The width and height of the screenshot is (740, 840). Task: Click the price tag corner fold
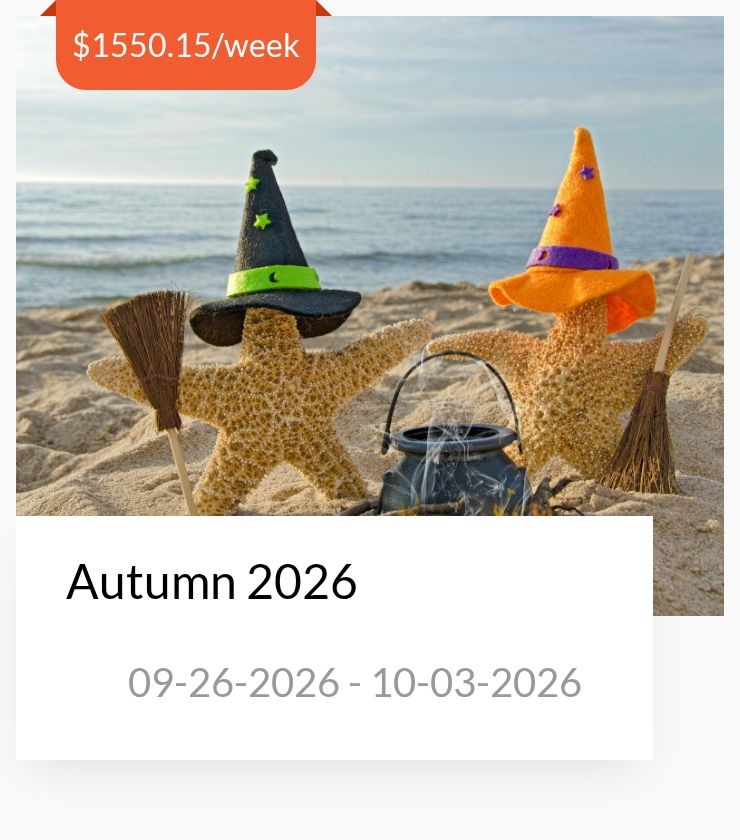click(320, 8)
